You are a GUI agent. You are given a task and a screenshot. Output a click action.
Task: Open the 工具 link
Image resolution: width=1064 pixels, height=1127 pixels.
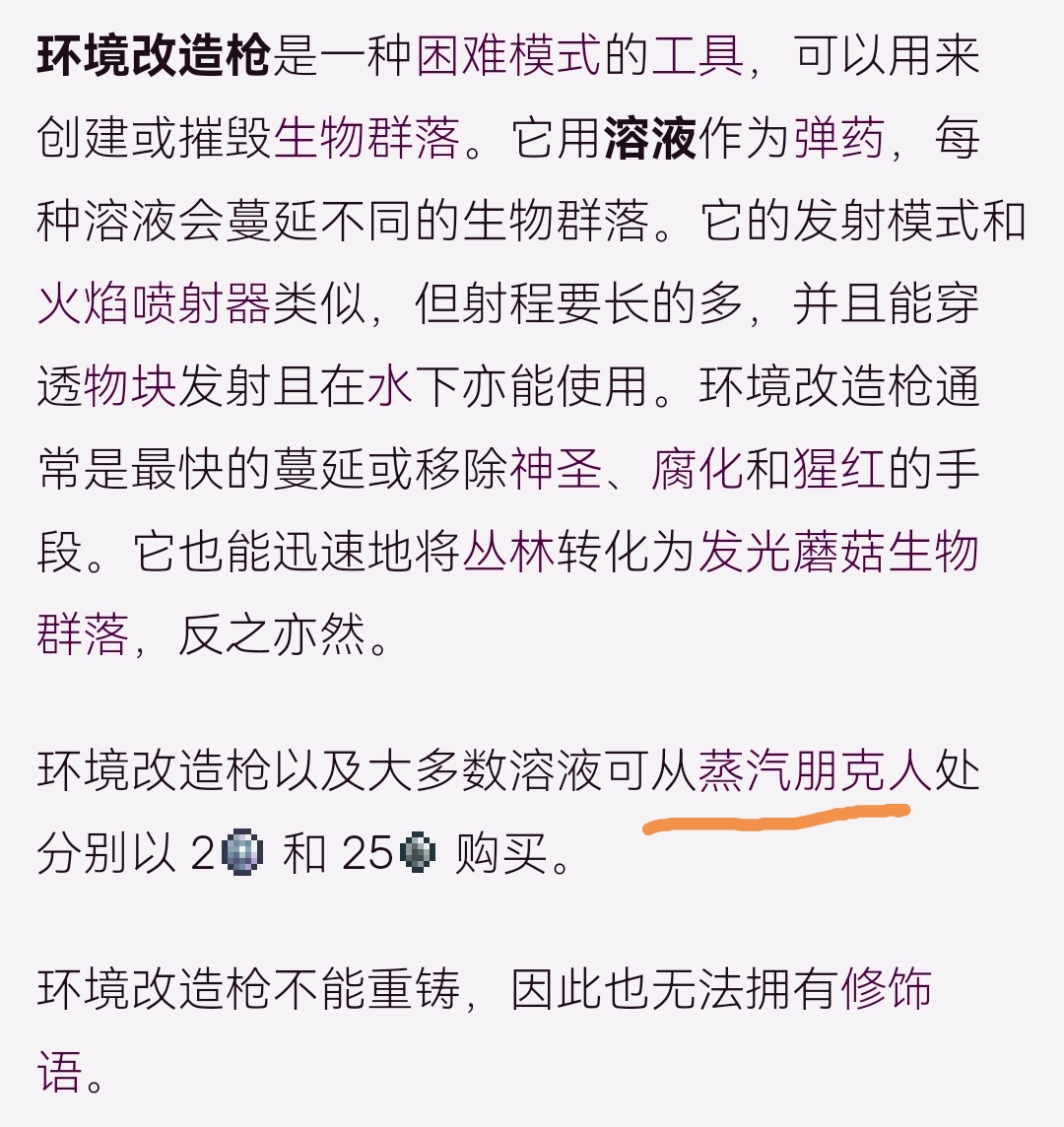pos(698,57)
